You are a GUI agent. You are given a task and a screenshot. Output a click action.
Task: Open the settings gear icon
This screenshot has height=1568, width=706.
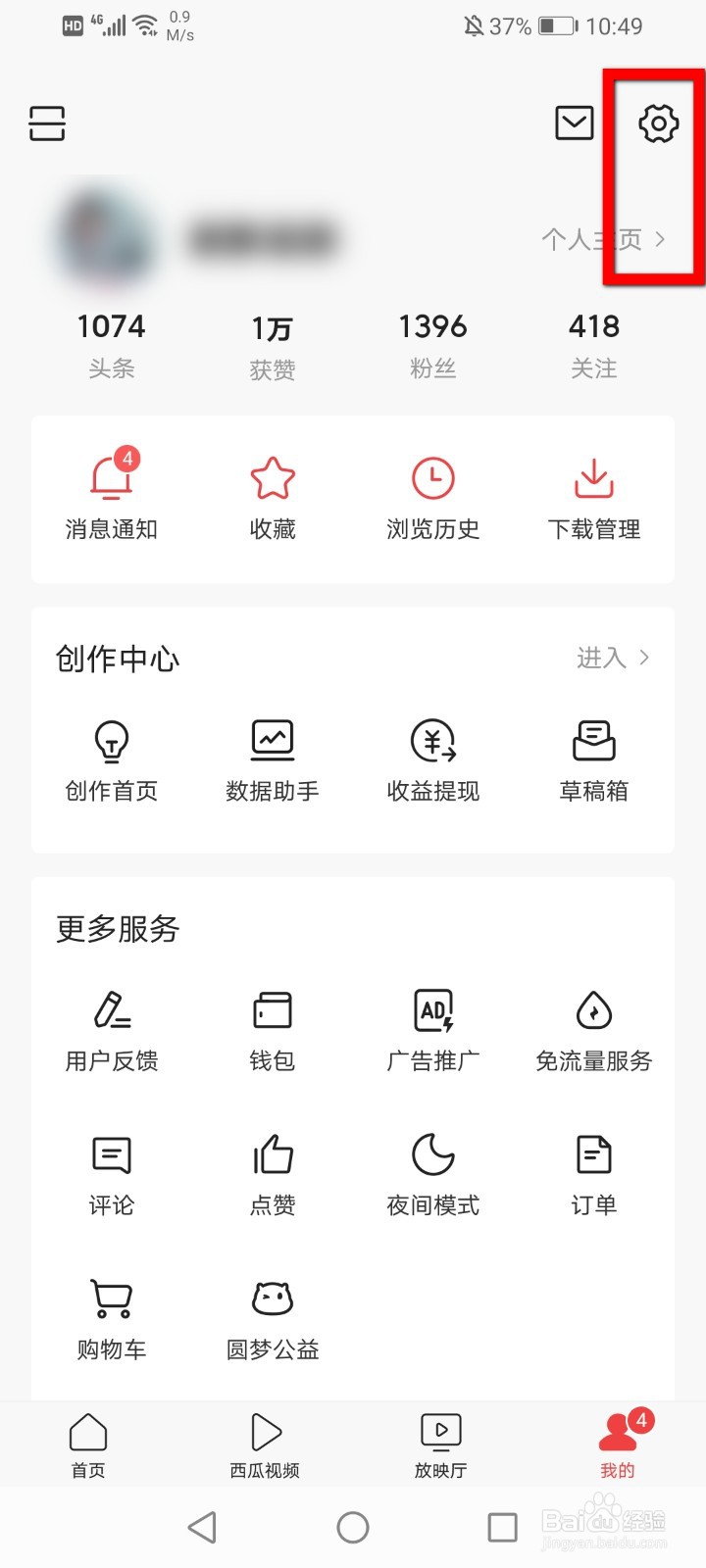tap(658, 123)
